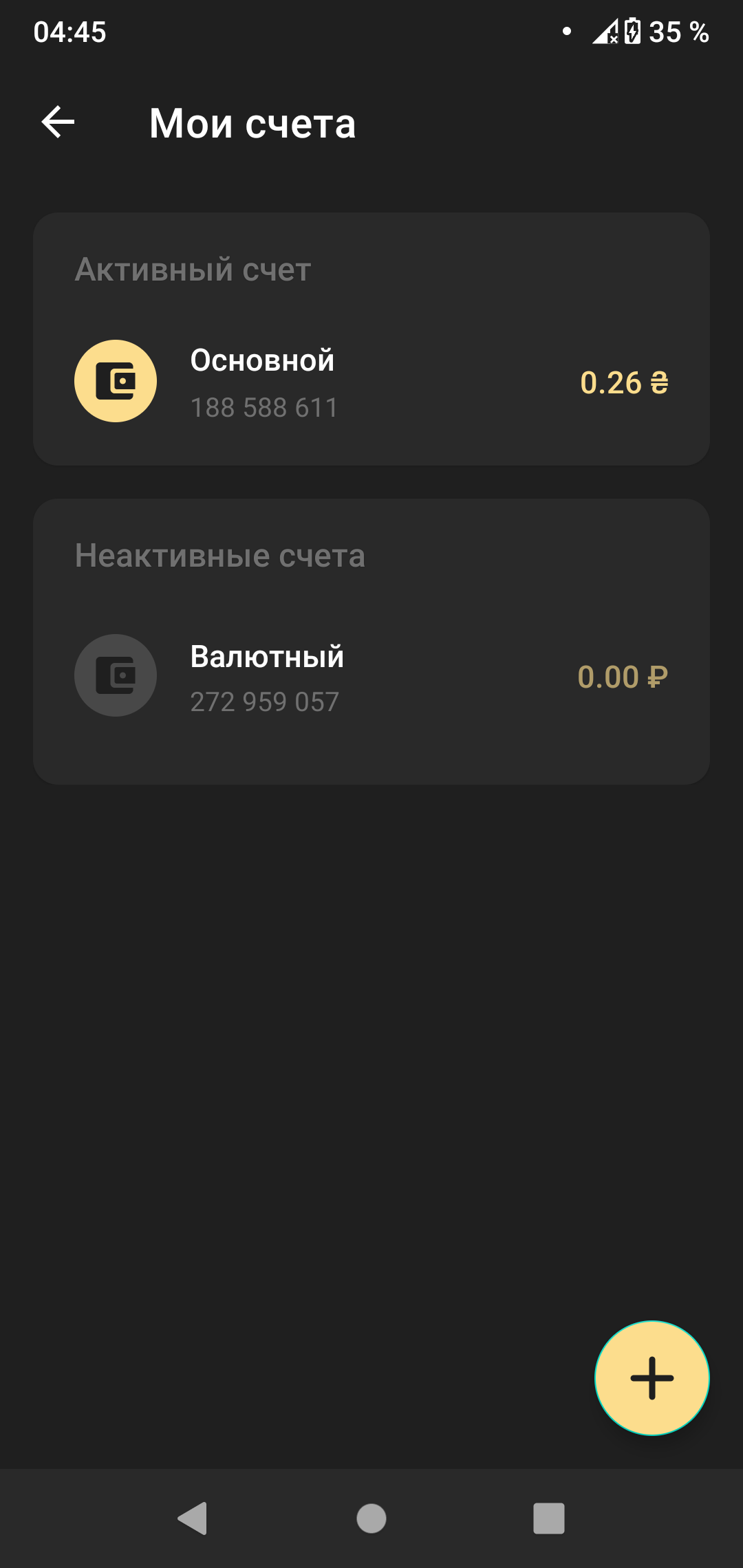Image resolution: width=743 pixels, height=1568 pixels.
Task: Tap the system home button
Action: coord(371,1518)
